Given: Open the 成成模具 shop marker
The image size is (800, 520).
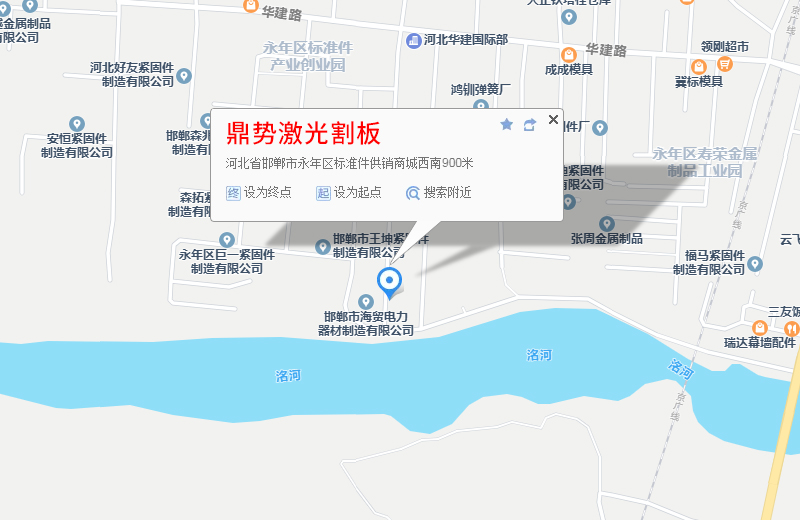Looking at the screenshot, I should (568, 54).
